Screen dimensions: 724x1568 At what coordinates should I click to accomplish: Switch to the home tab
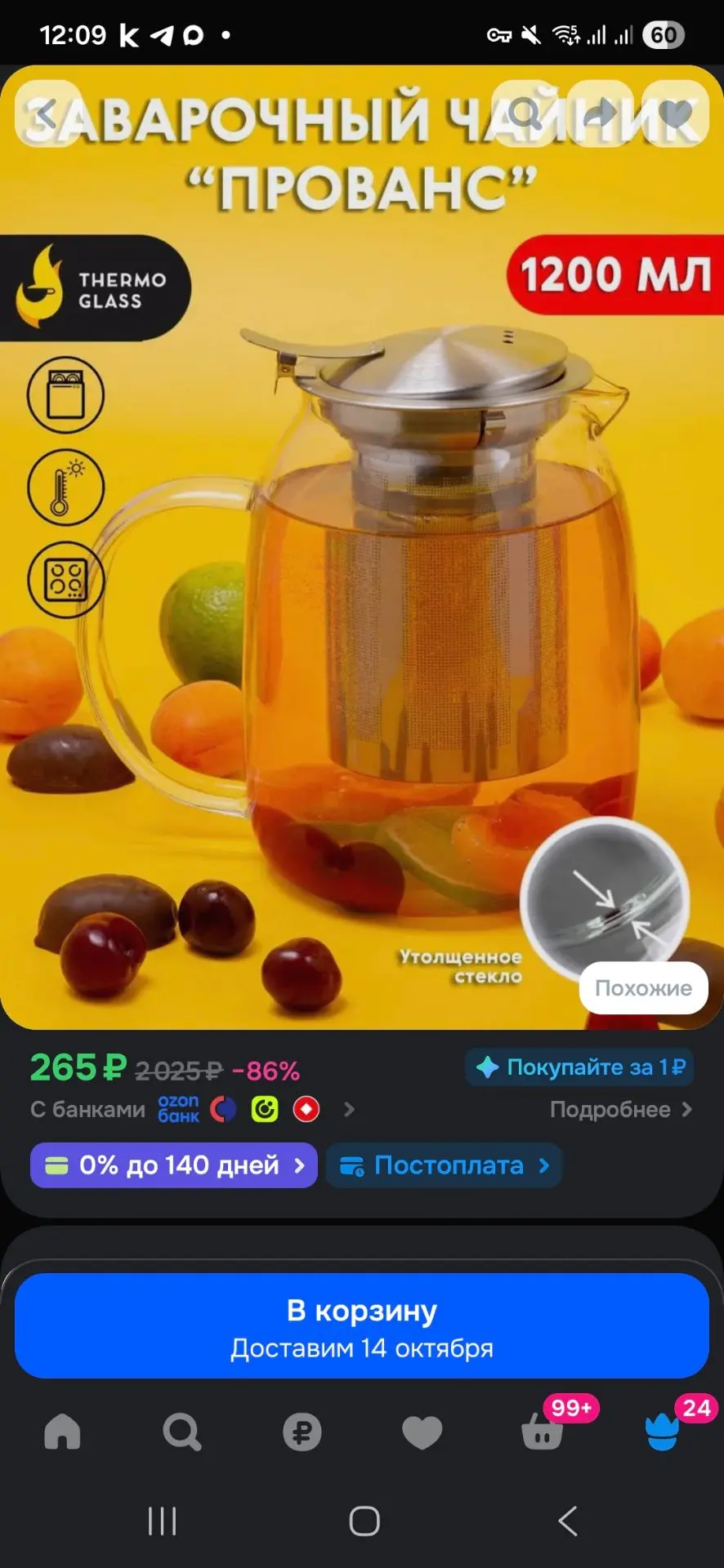click(62, 1432)
